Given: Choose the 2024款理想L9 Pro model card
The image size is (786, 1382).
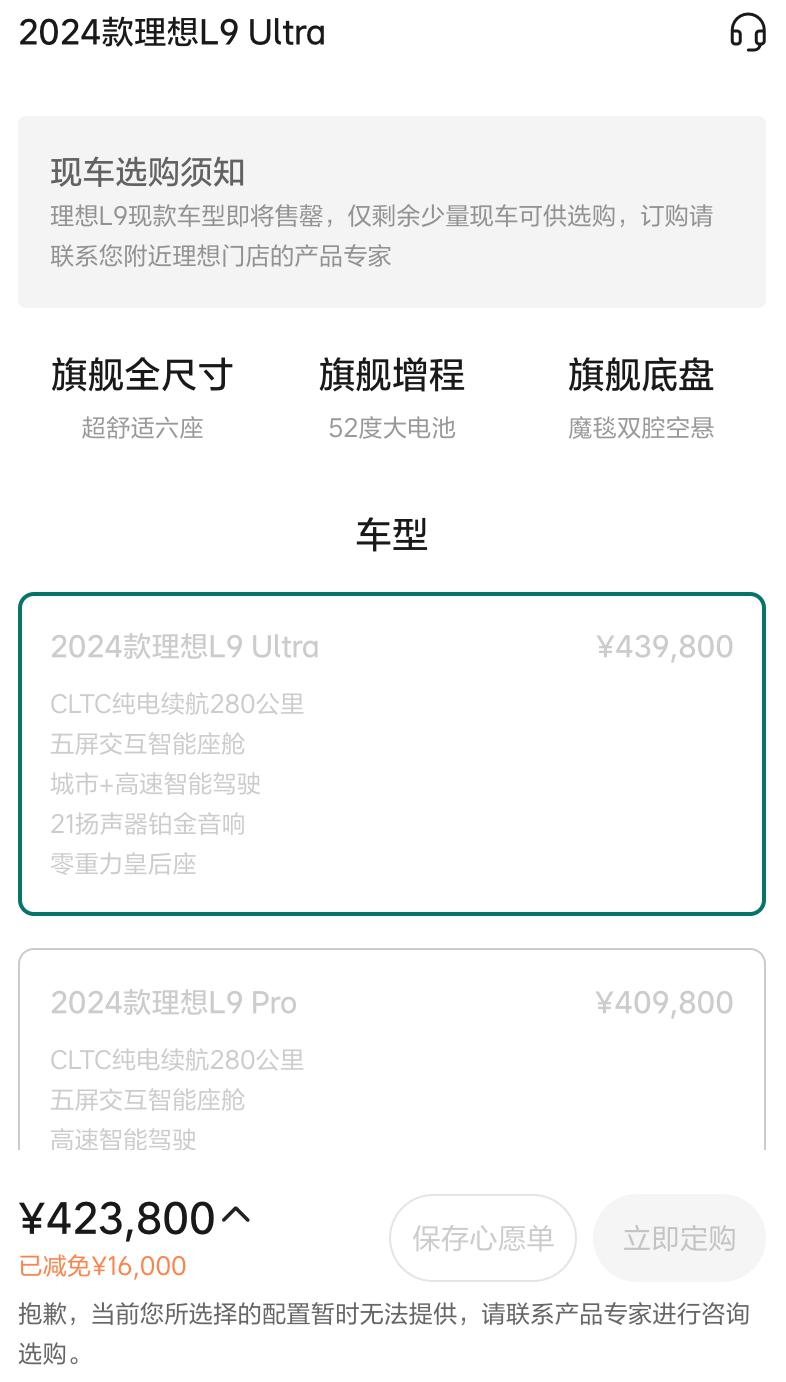Looking at the screenshot, I should [x=392, y=1049].
